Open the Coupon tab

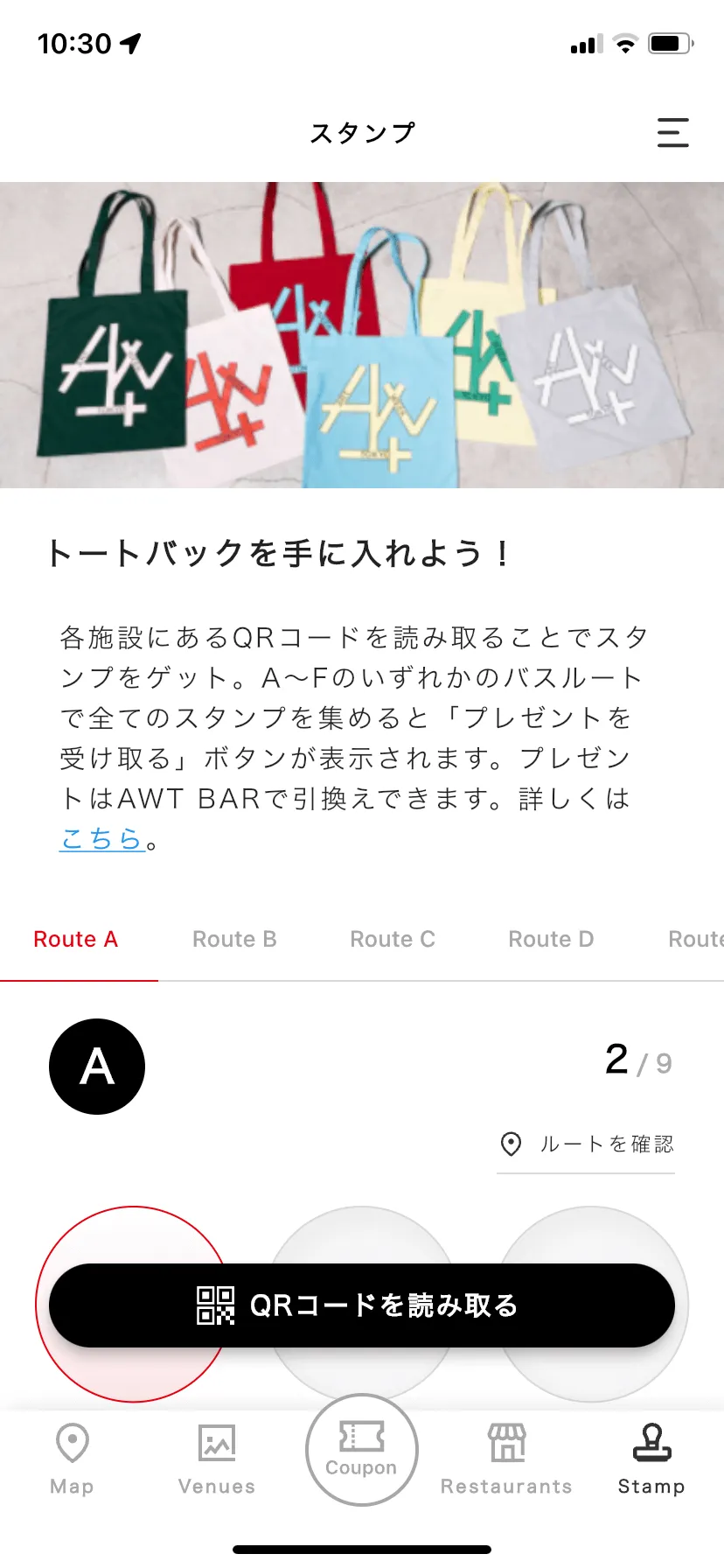tap(361, 1449)
